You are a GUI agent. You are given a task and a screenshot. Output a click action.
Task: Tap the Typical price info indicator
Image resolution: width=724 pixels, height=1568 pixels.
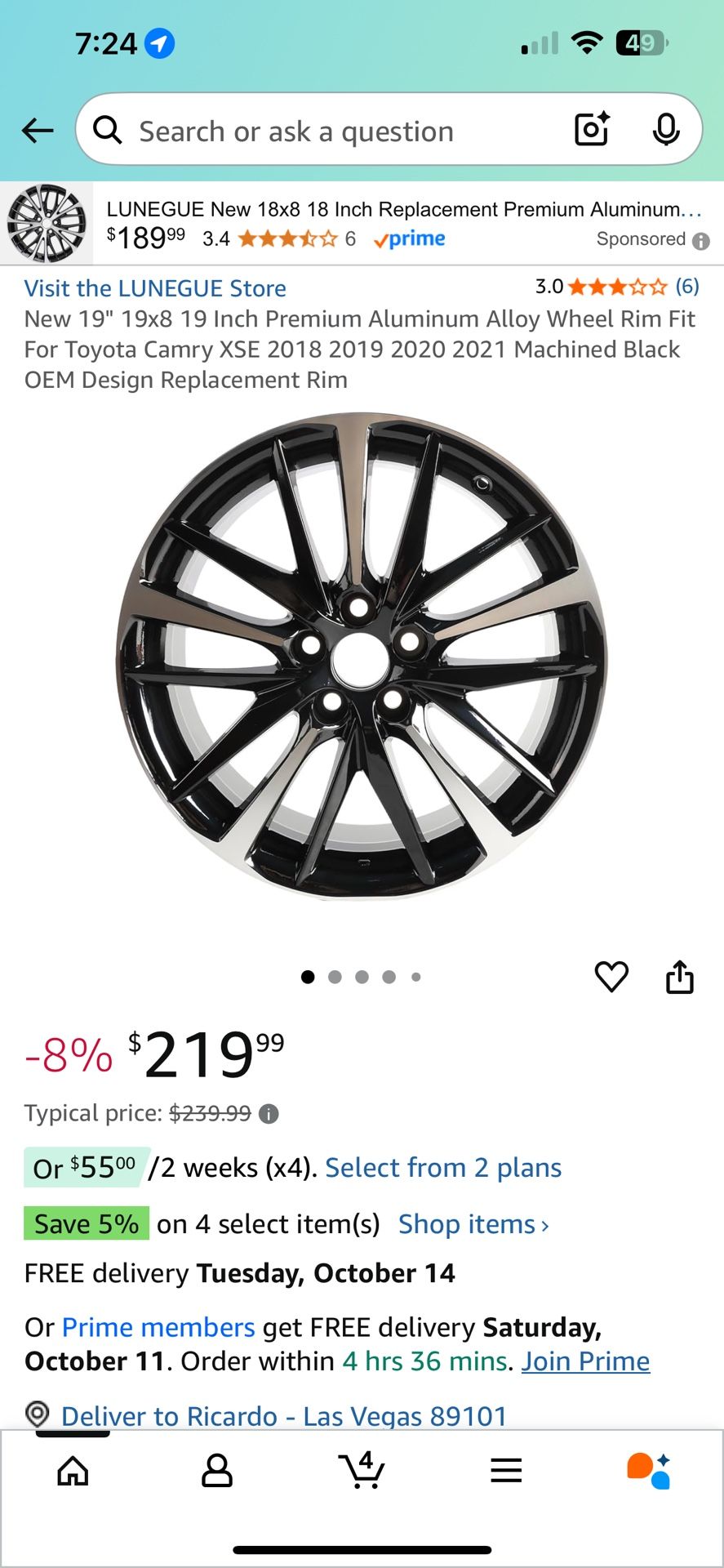[x=269, y=1112]
